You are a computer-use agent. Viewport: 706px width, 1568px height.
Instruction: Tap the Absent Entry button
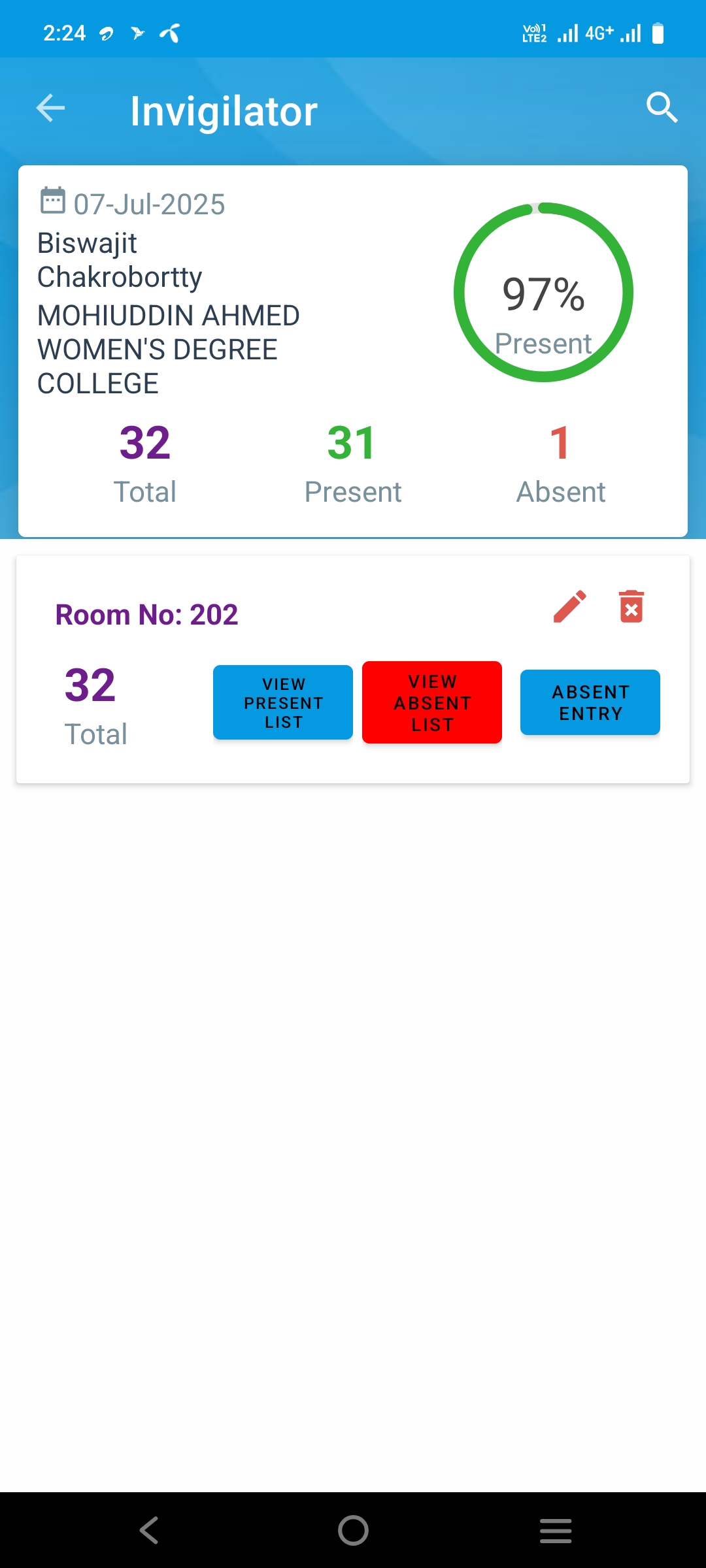point(590,702)
